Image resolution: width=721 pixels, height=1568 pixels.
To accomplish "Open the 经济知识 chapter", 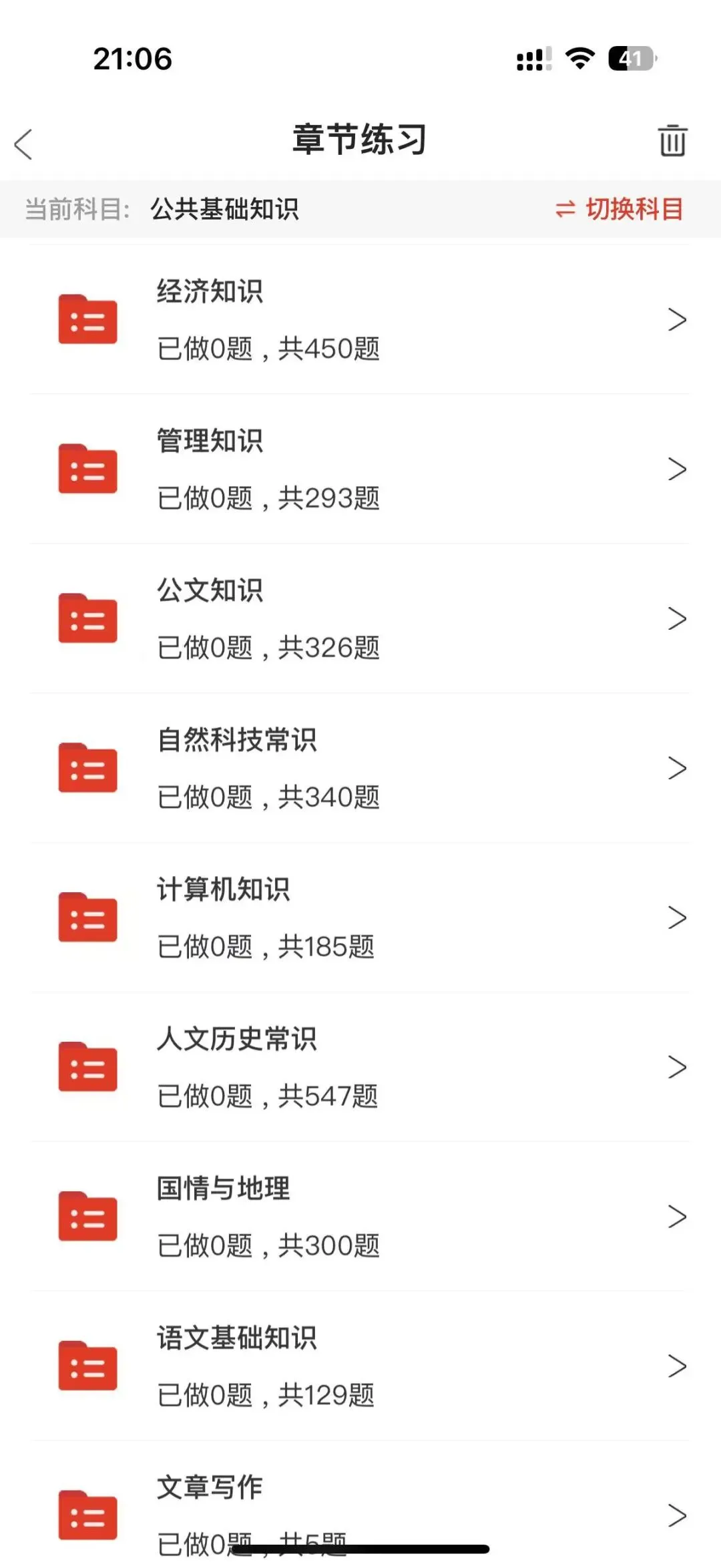I will tap(360, 320).
